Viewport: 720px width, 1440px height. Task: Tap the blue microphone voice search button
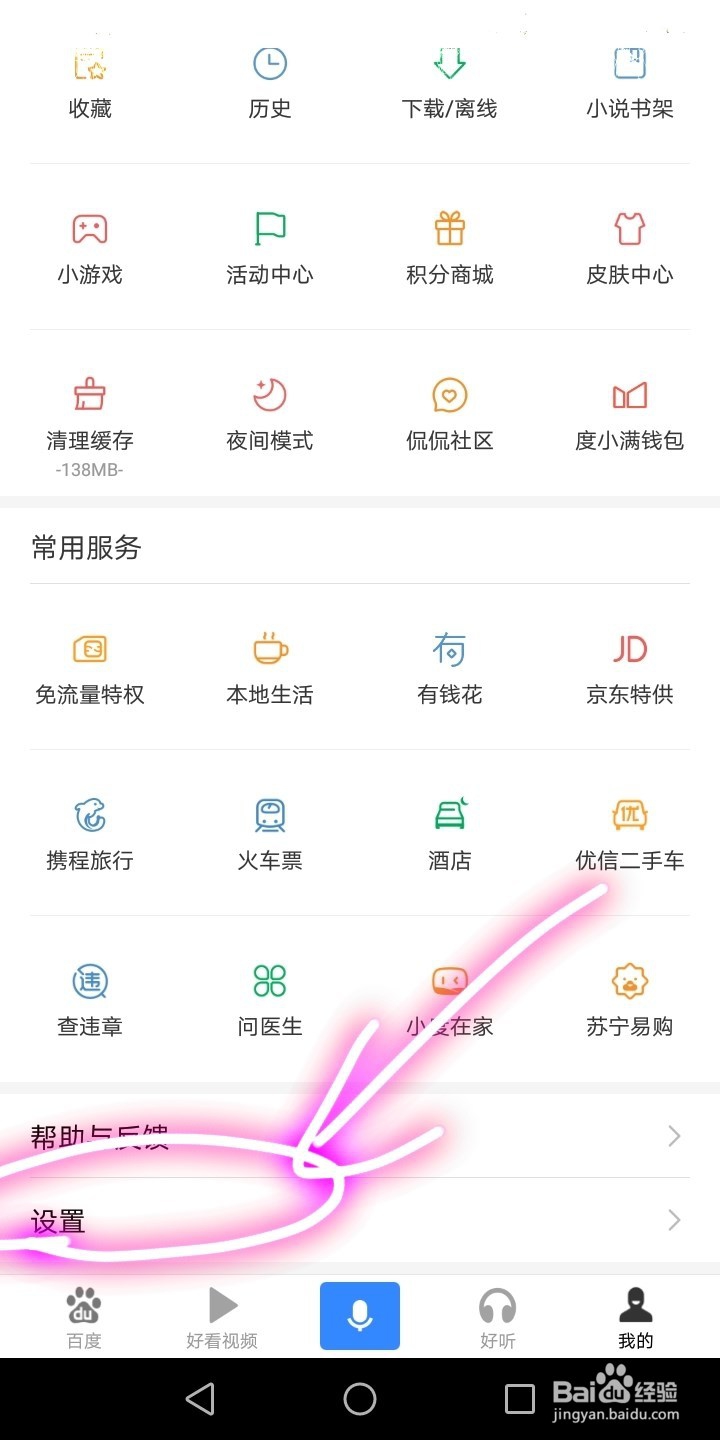tap(359, 1315)
